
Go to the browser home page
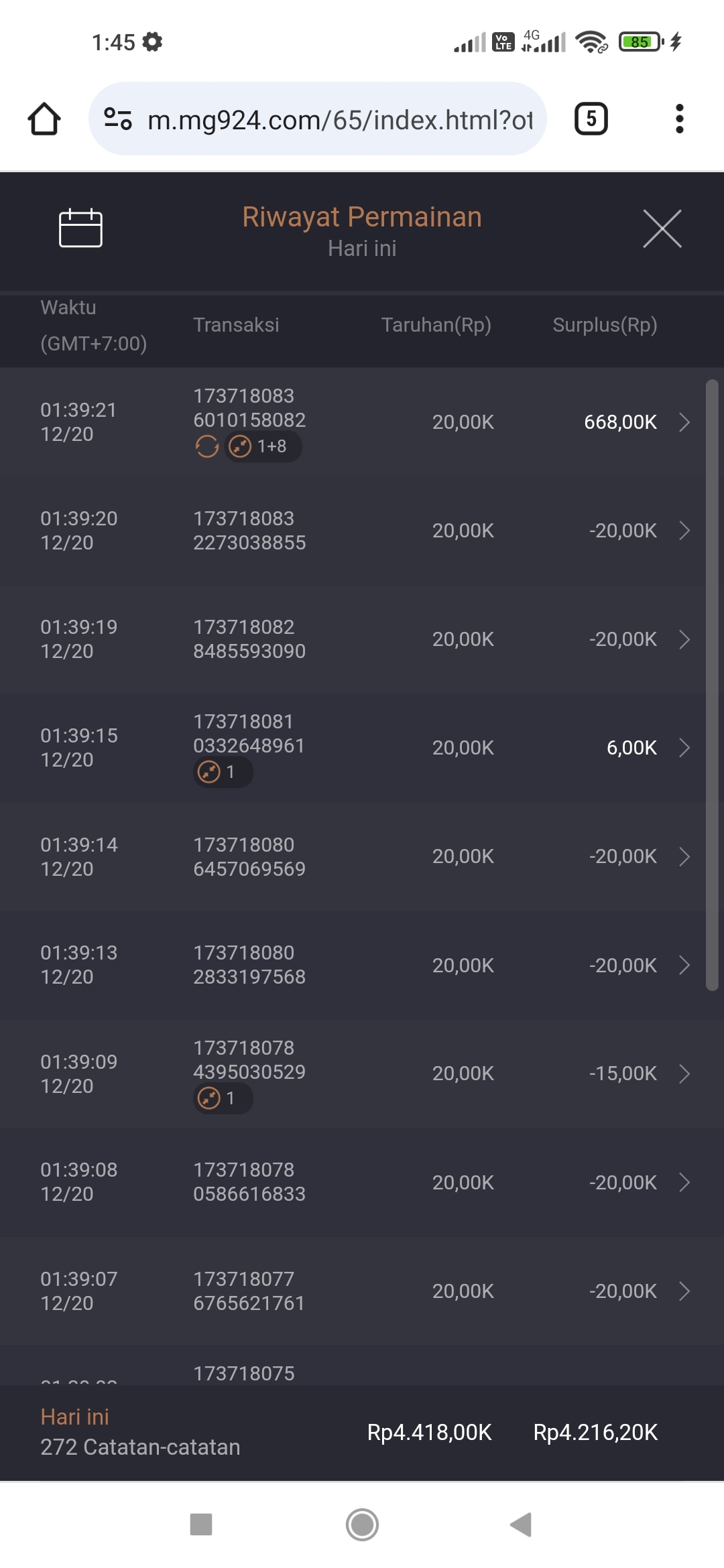click(x=44, y=119)
